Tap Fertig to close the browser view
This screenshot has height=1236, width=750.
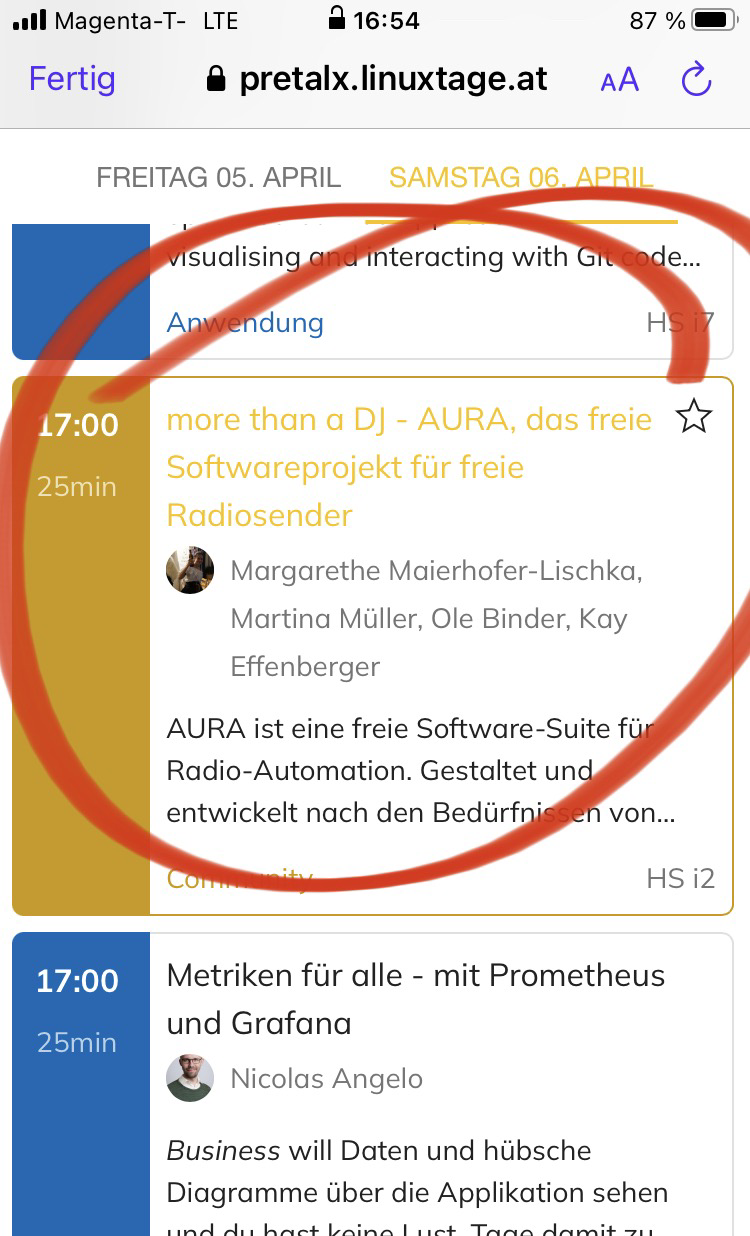(72, 79)
